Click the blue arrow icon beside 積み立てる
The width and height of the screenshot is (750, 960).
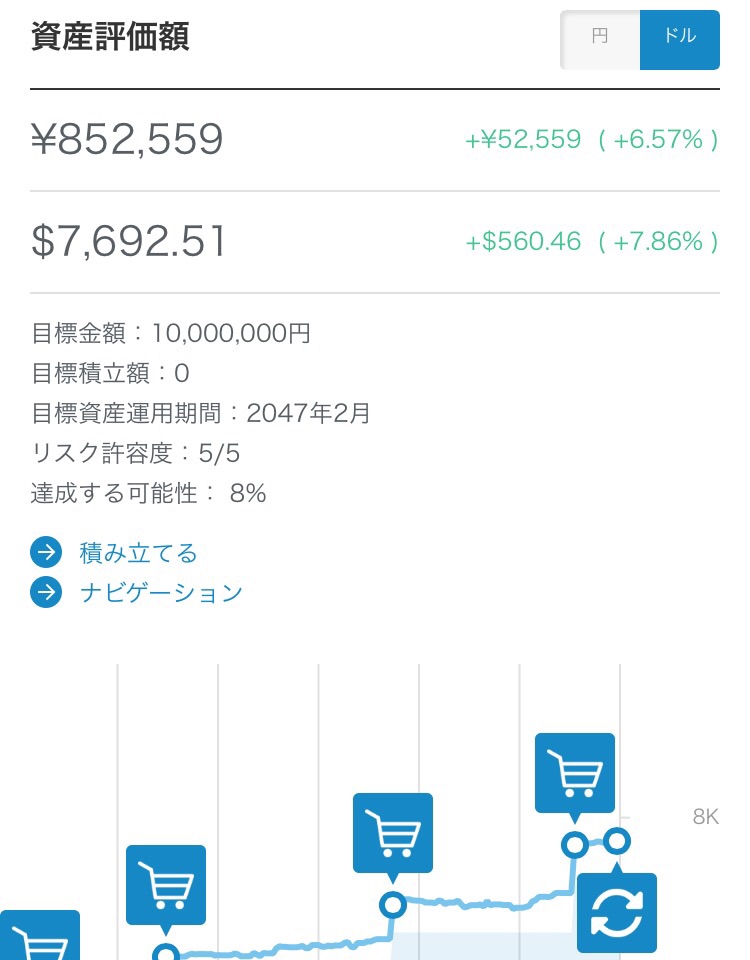(45, 552)
